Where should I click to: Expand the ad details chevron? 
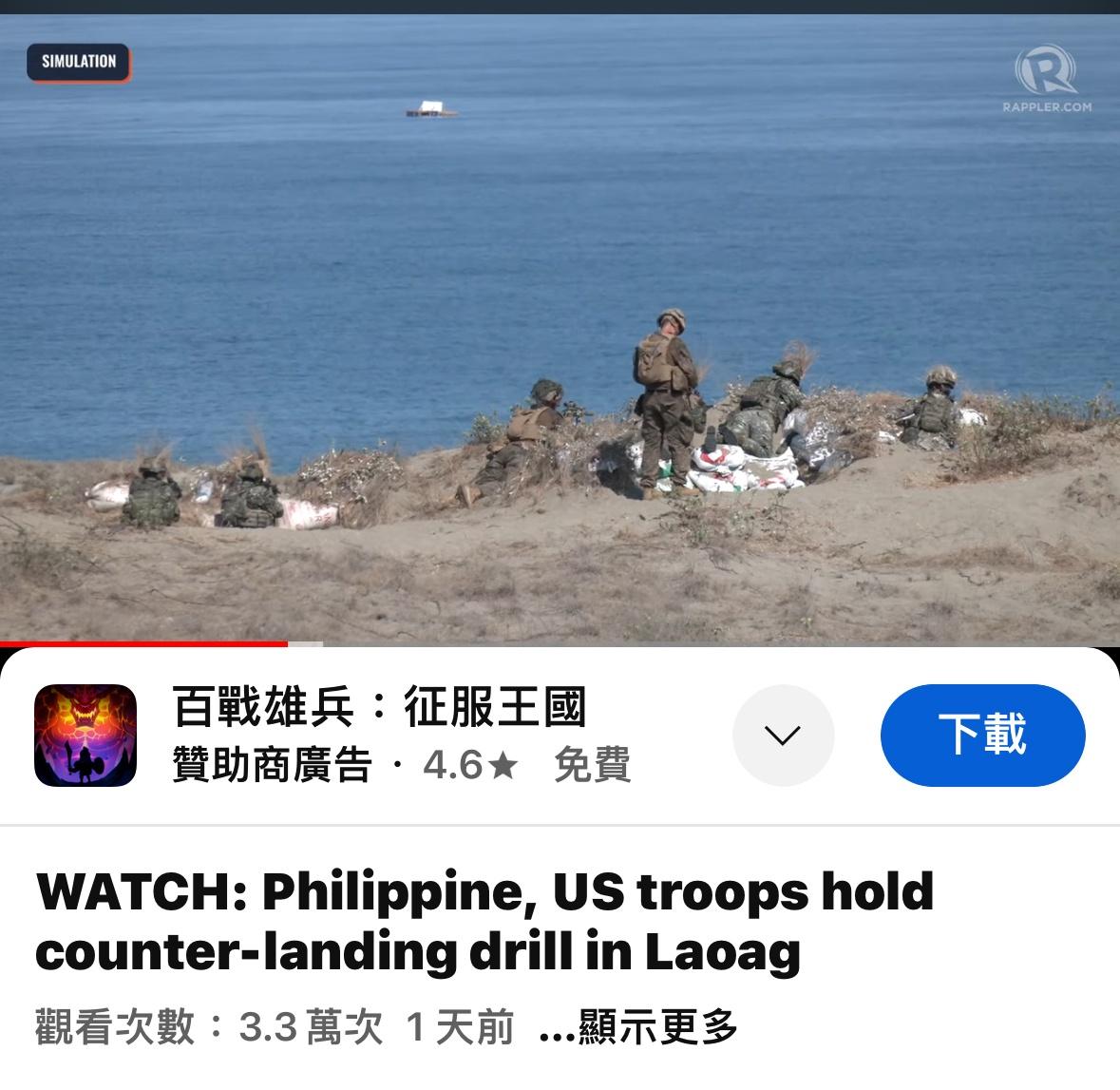coord(783,736)
